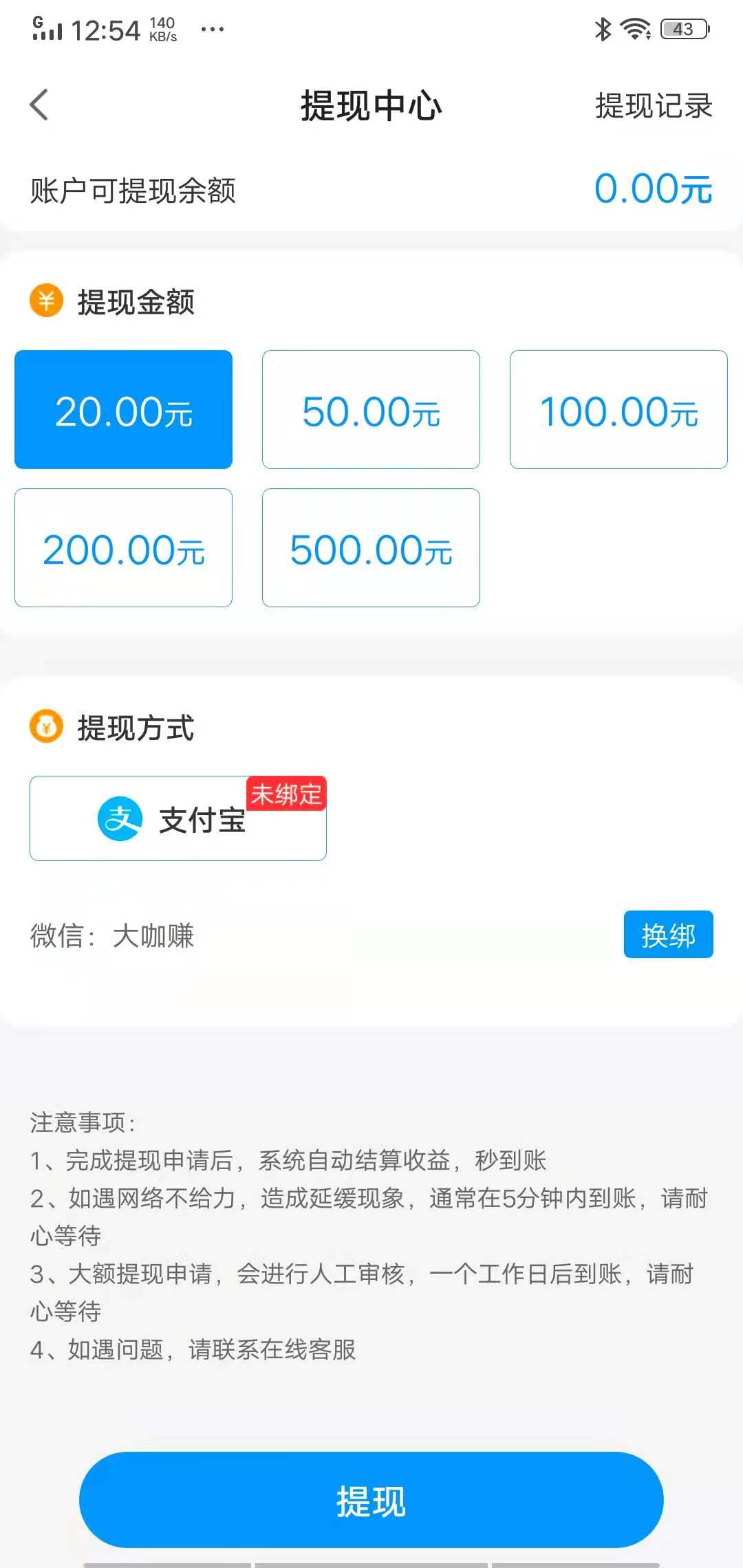Click the Bluetooth icon in the status bar
Viewport: 743px width, 1568px height.
tap(602, 29)
